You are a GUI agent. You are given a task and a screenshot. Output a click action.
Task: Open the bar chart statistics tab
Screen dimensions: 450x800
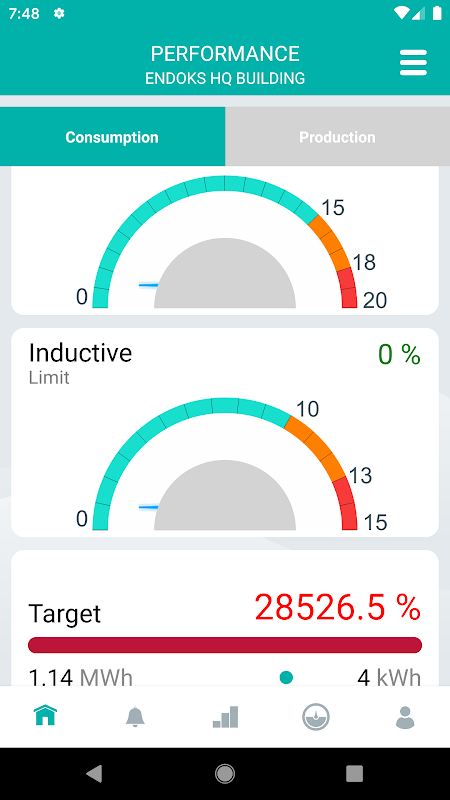(x=226, y=717)
